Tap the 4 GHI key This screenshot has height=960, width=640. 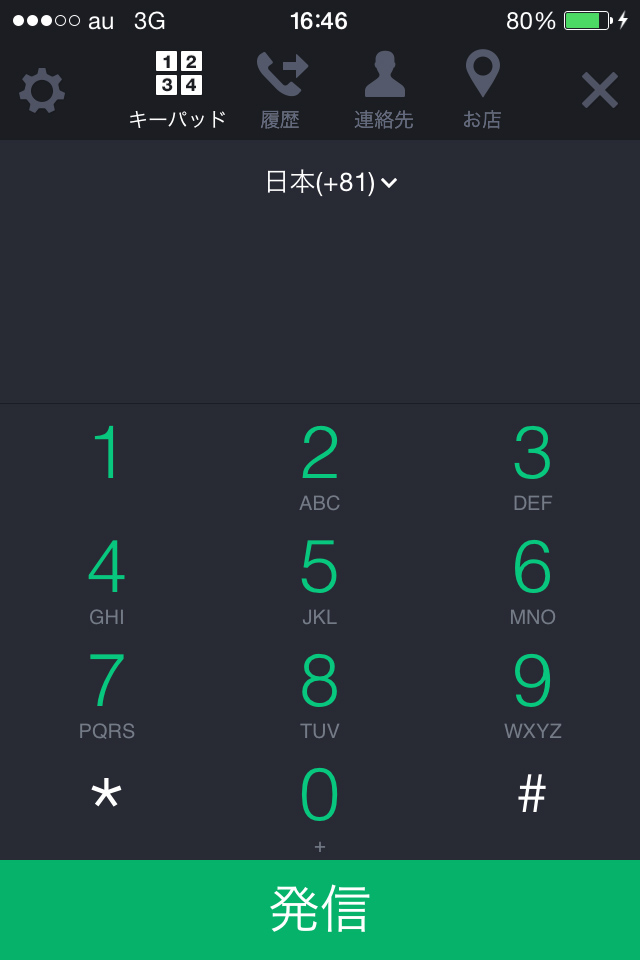tap(107, 580)
